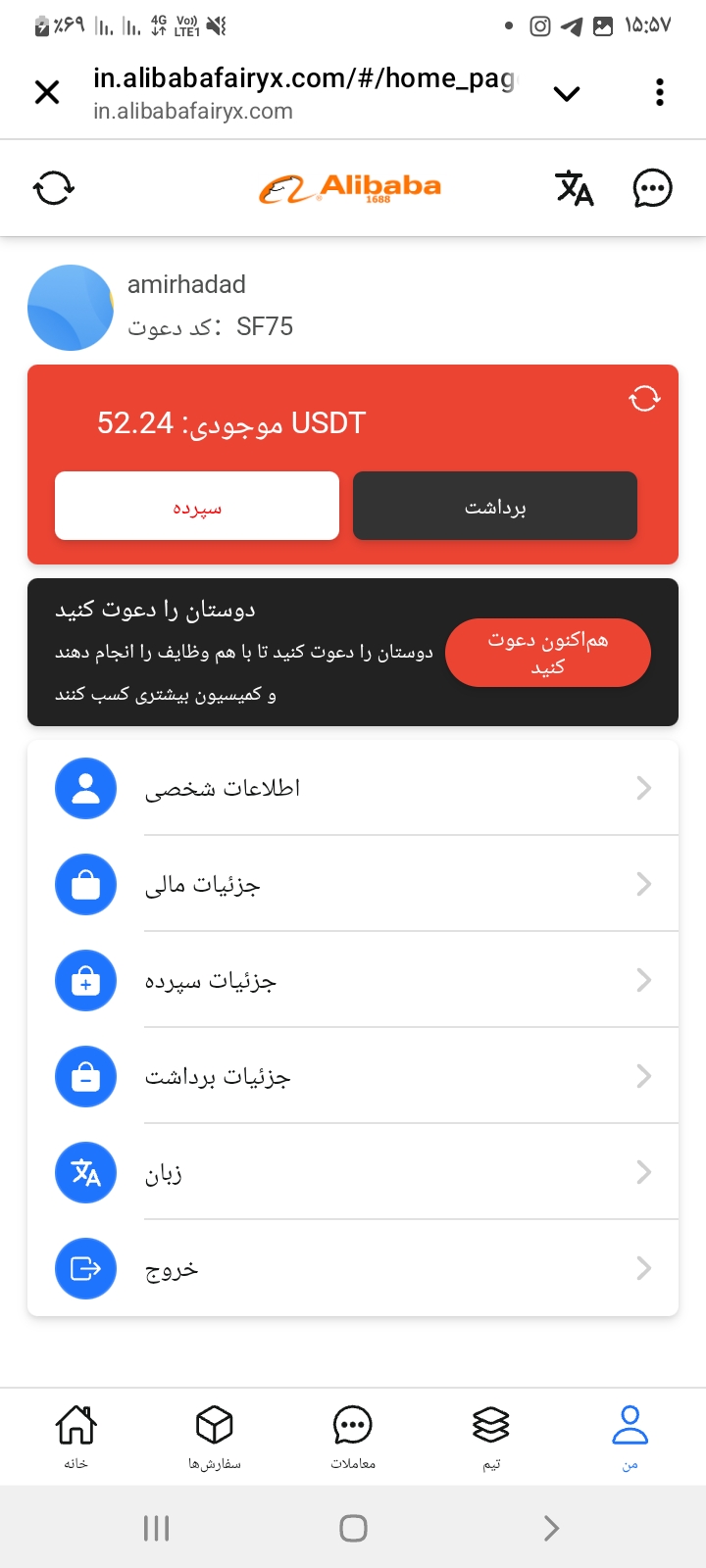Open the browser overflow menu

[x=660, y=92]
